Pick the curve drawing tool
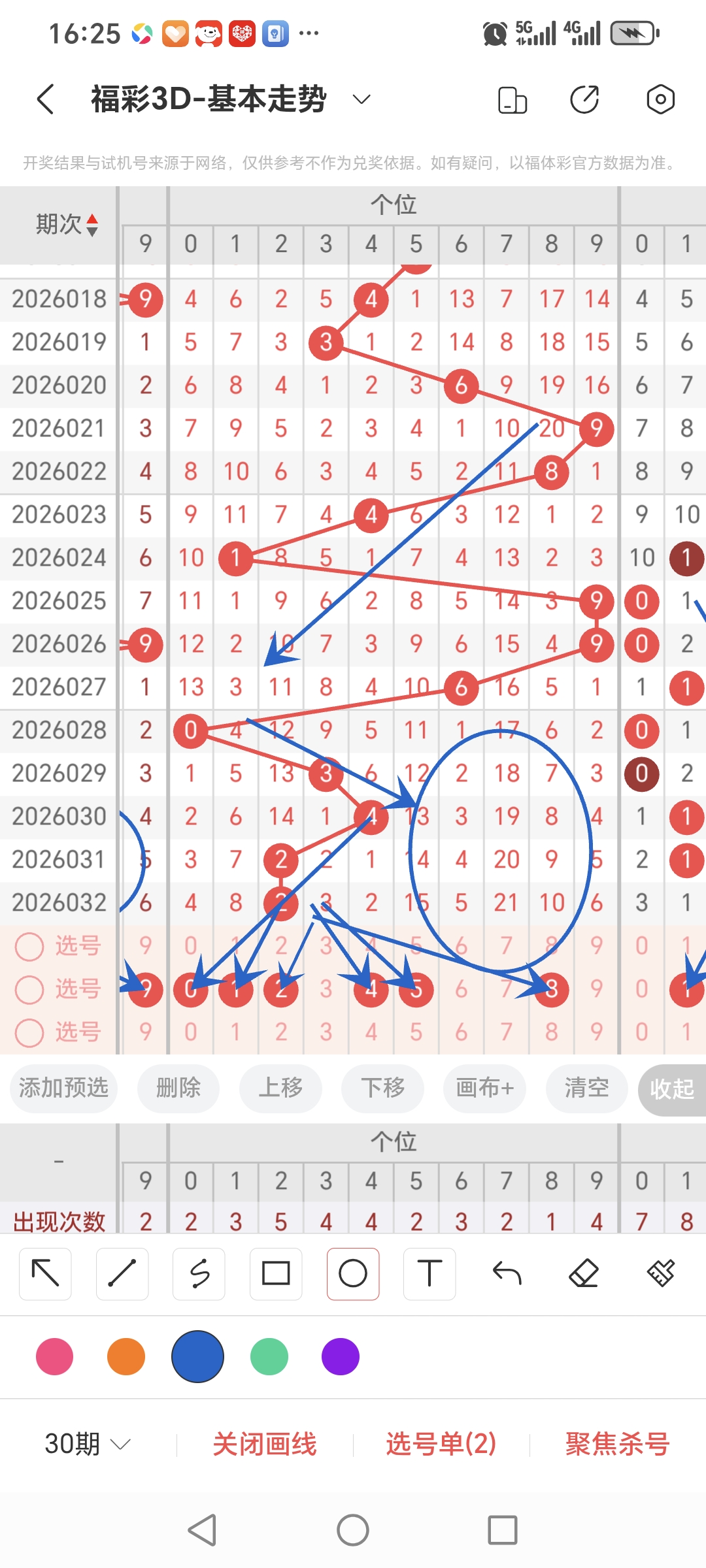706x1568 pixels. 199,1273
